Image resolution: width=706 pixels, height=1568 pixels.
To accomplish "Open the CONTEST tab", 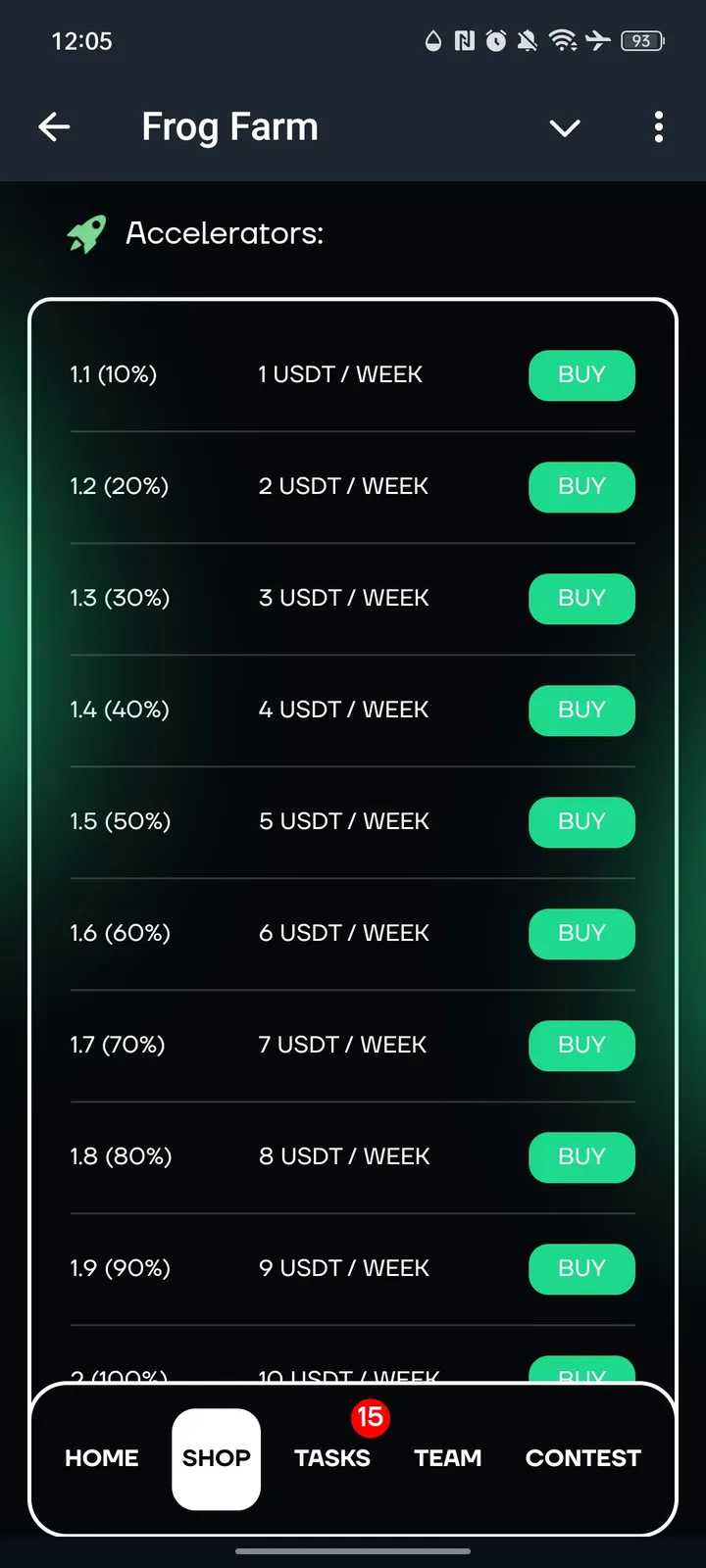I will point(582,1458).
